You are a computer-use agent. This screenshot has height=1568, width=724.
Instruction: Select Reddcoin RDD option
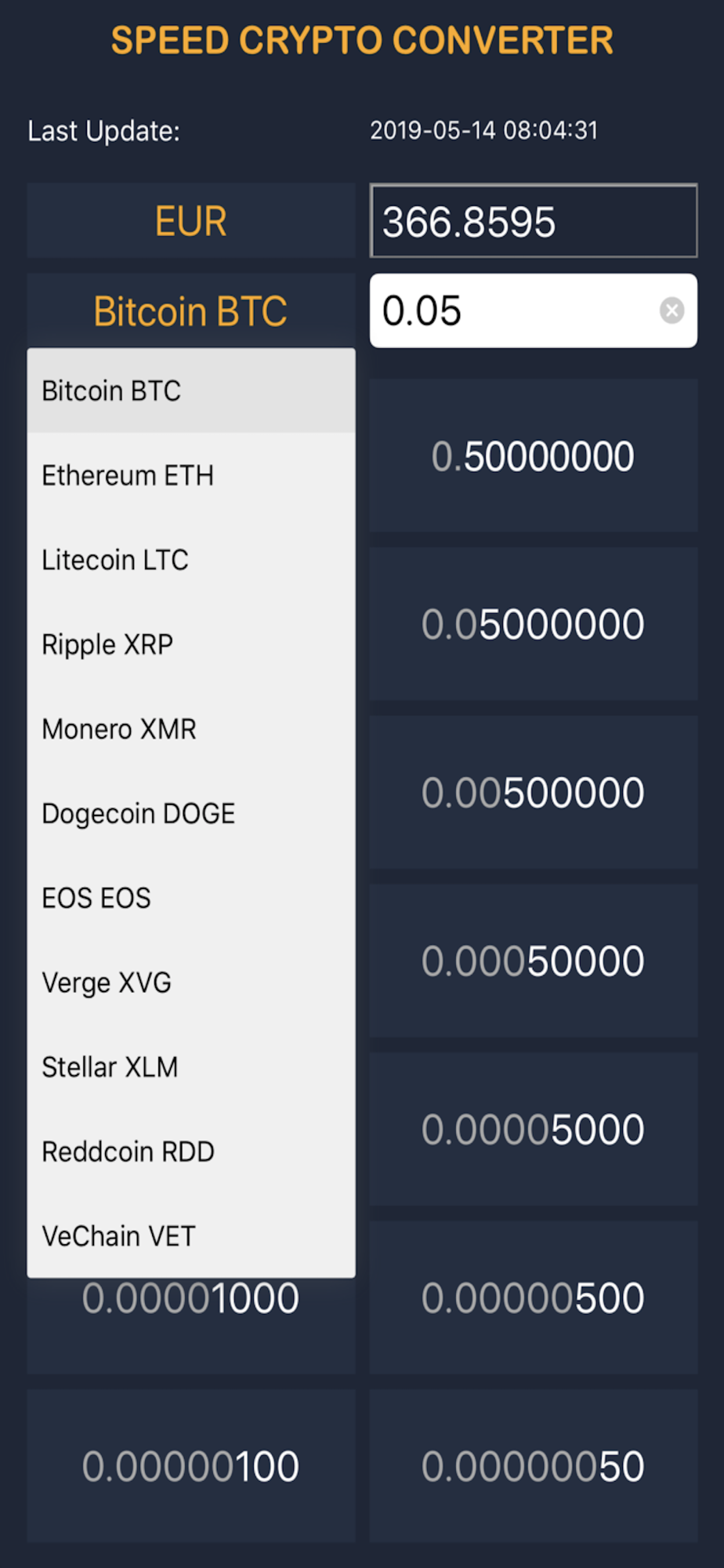click(190, 1152)
